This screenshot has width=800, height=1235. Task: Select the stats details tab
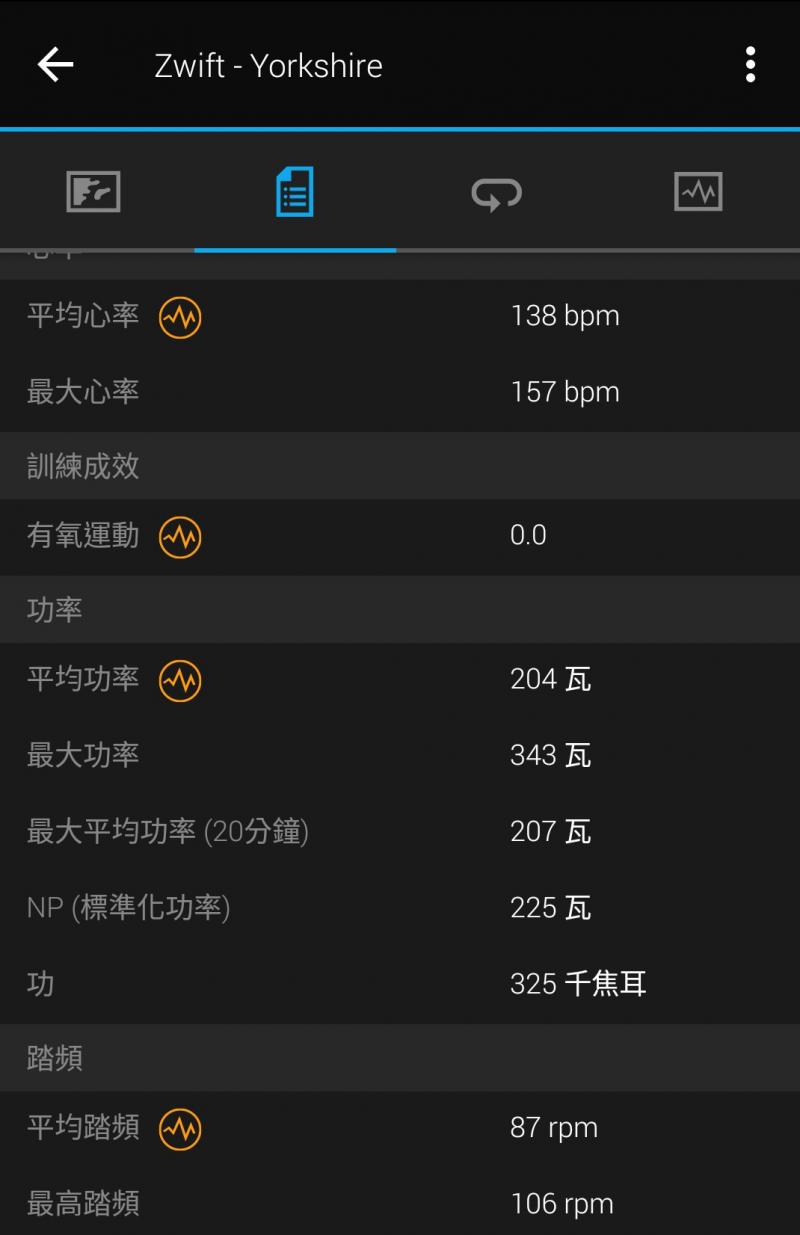click(x=295, y=191)
